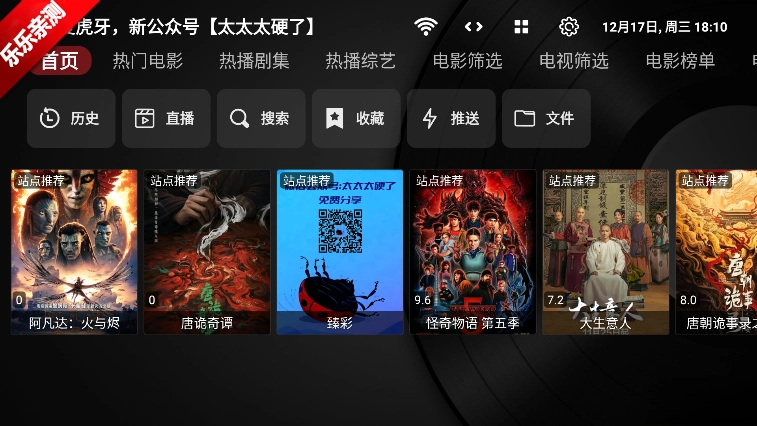Open 唐诡奇谭 poster card
Image resolution: width=757 pixels, height=426 pixels.
click(x=207, y=251)
